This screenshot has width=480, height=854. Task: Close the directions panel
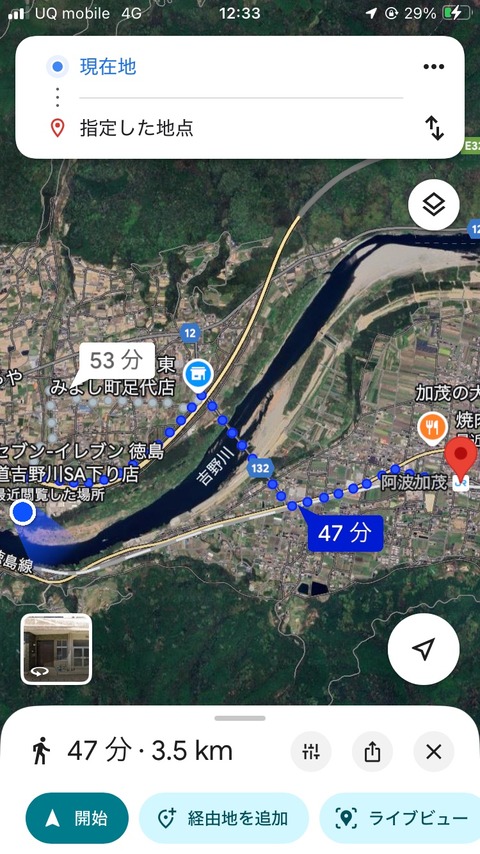434,752
